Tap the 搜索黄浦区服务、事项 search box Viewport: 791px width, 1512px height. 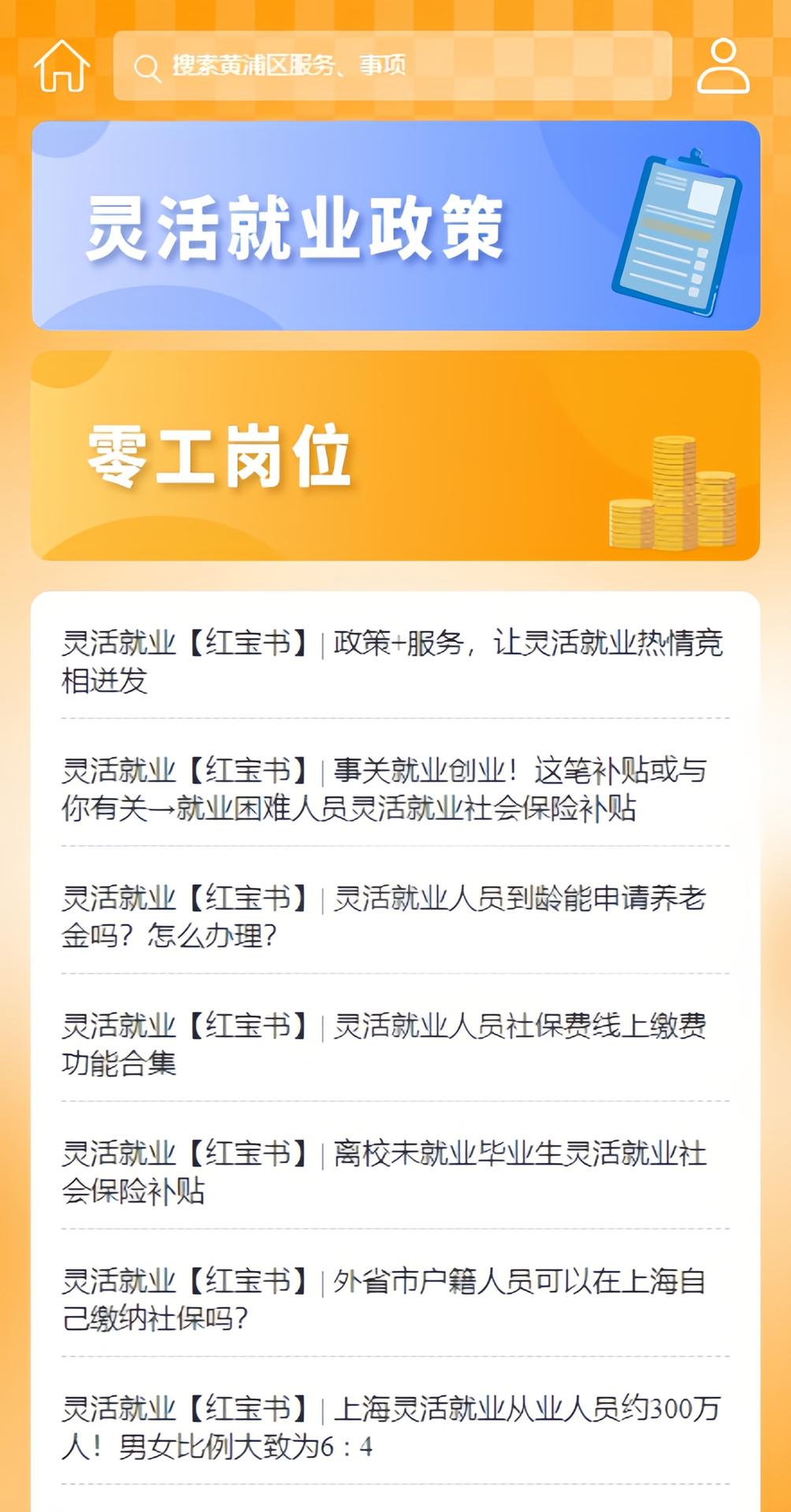pyautogui.click(x=392, y=66)
